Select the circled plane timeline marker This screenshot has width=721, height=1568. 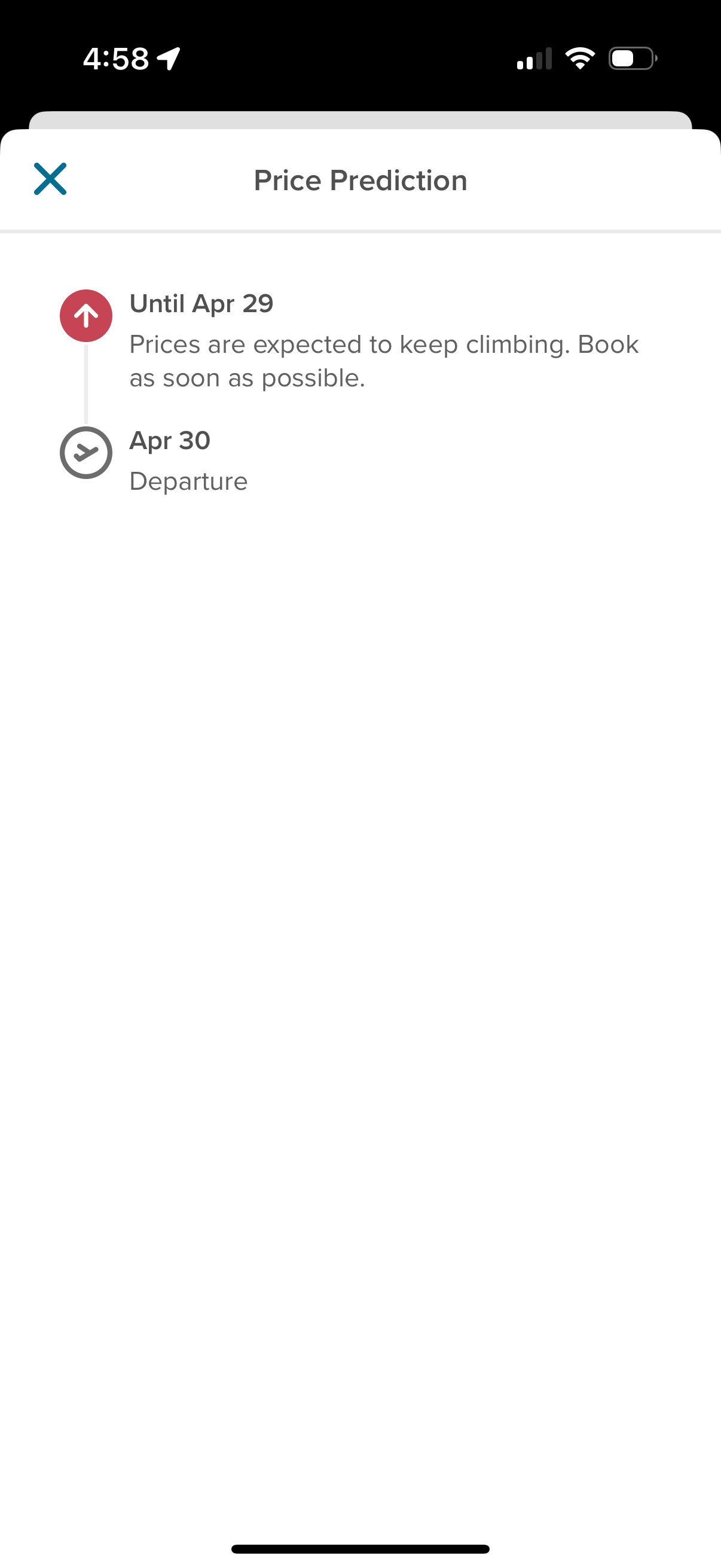(x=85, y=453)
